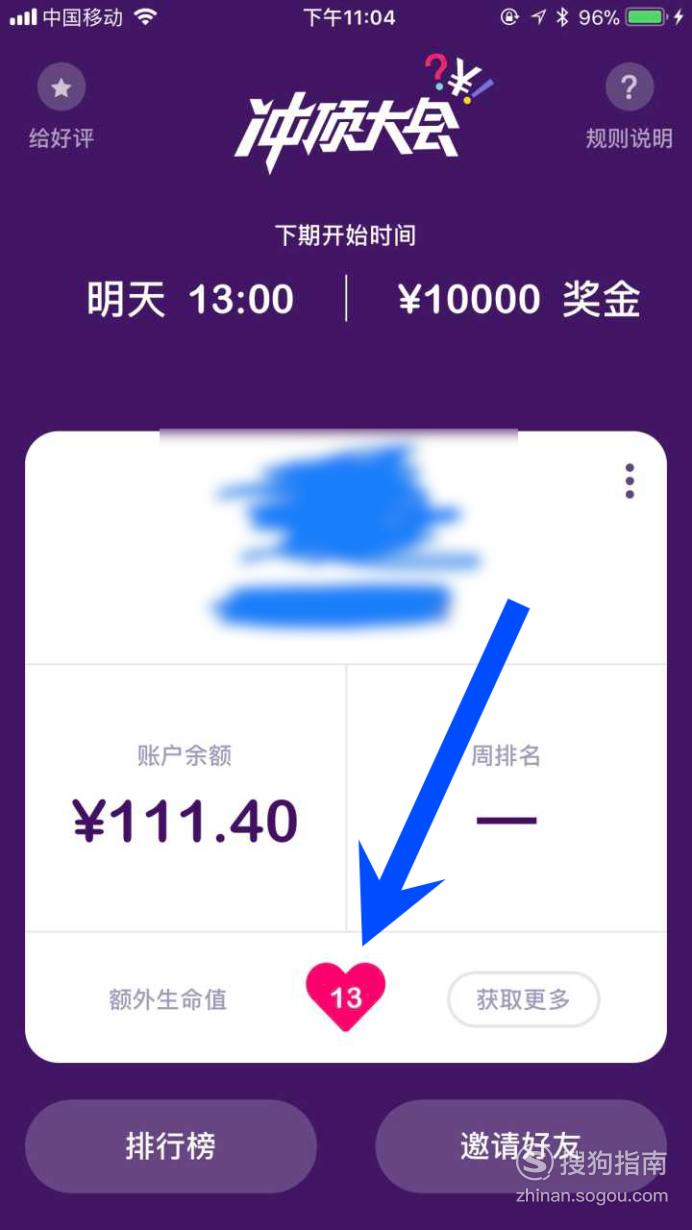Image resolution: width=692 pixels, height=1230 pixels.
Task: Tap 获取更多 to get extra lives
Action: click(523, 999)
